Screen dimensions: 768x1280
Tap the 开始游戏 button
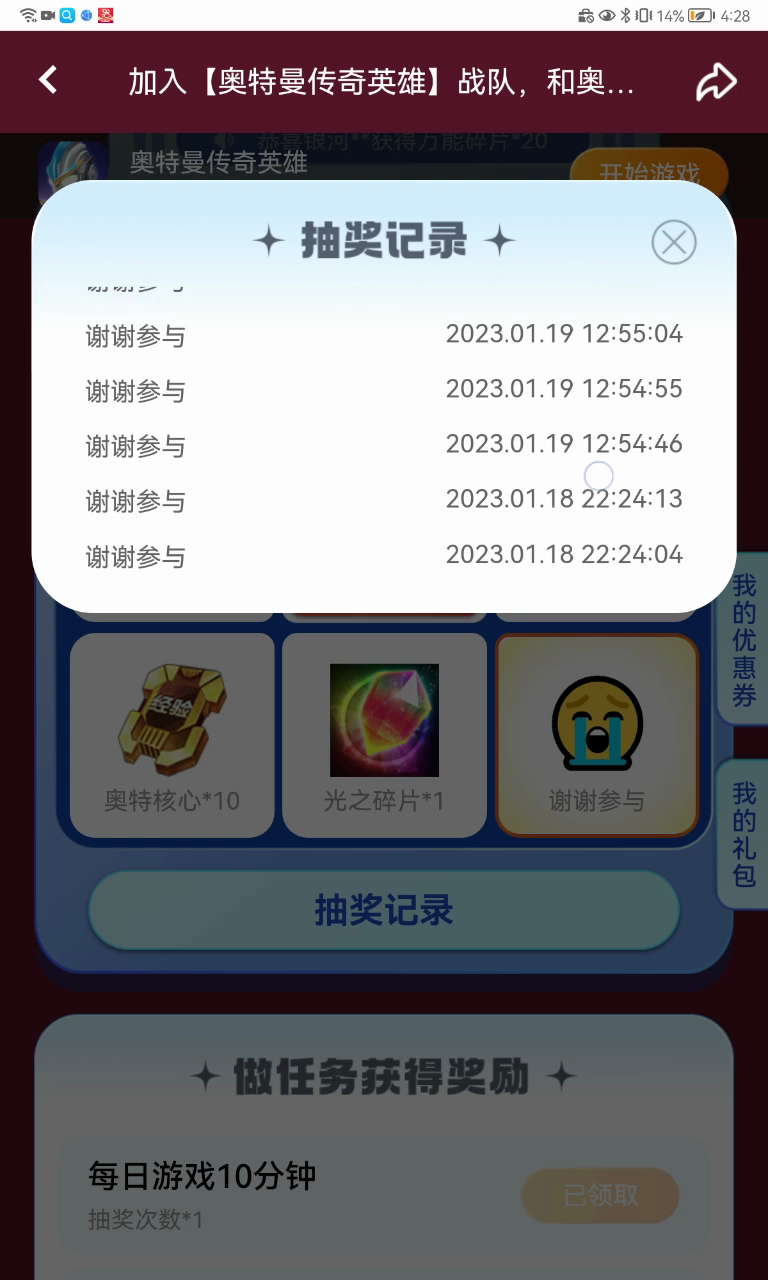coord(648,170)
